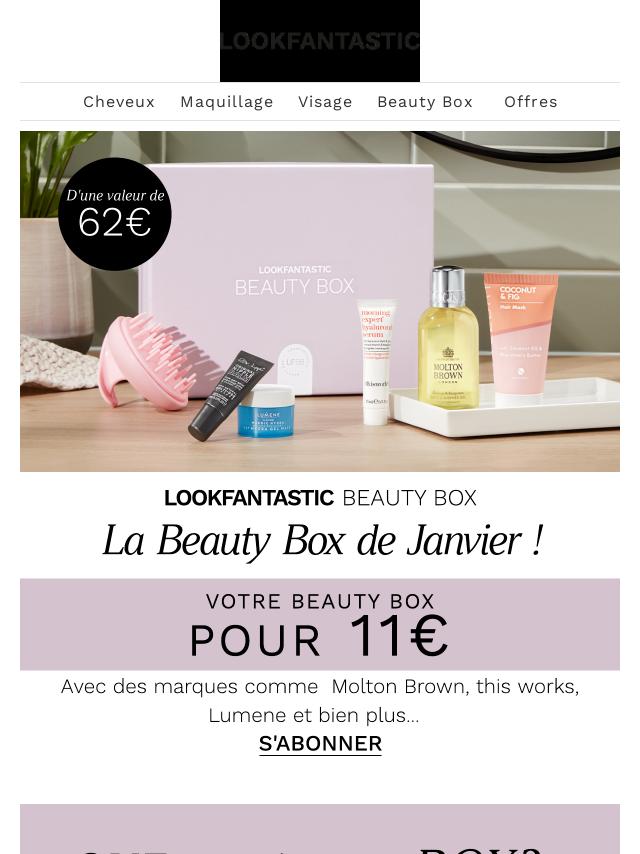
Task: Open the Beauty Box menu item
Action: tap(425, 102)
